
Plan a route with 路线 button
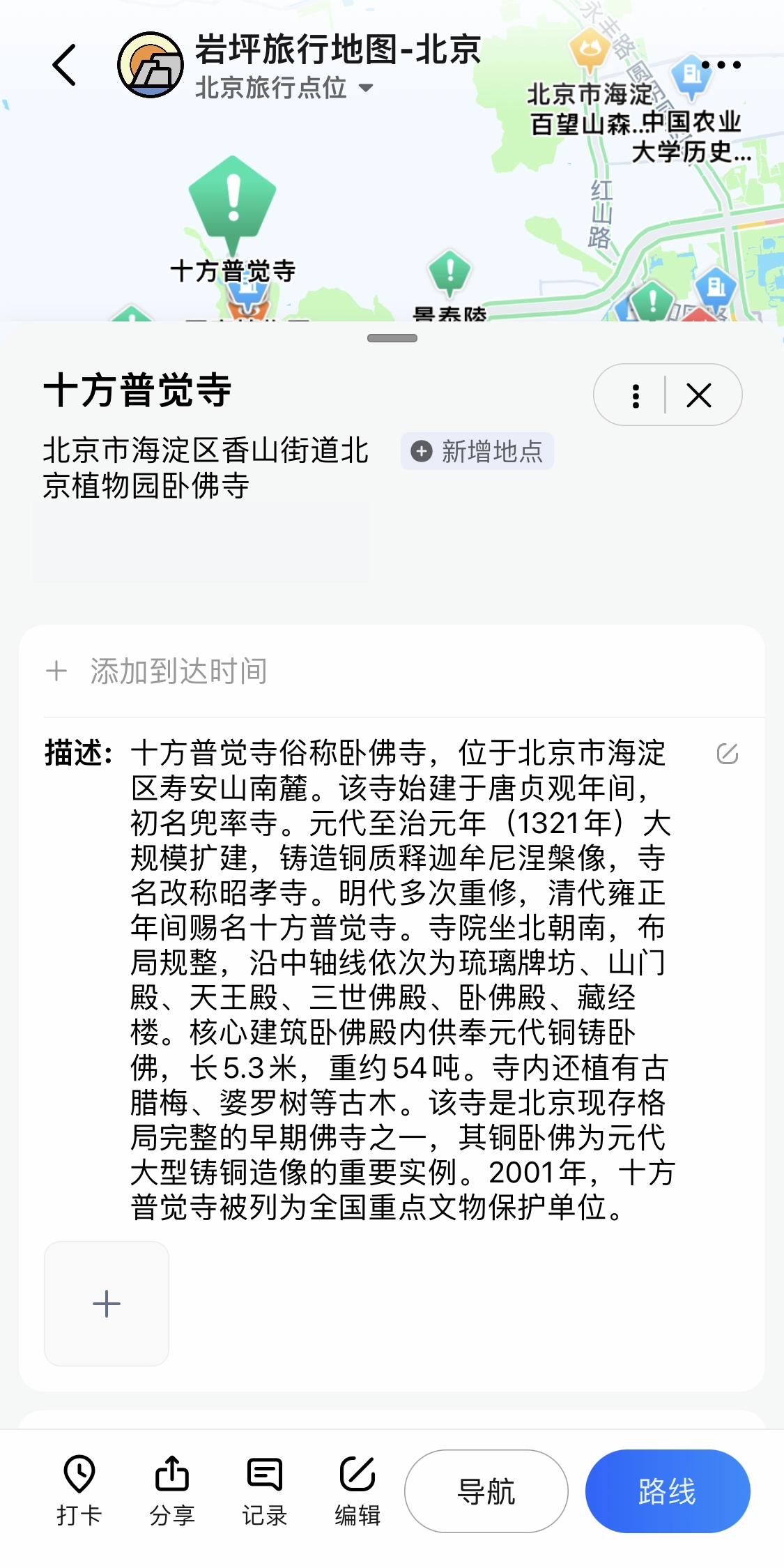tap(667, 1491)
